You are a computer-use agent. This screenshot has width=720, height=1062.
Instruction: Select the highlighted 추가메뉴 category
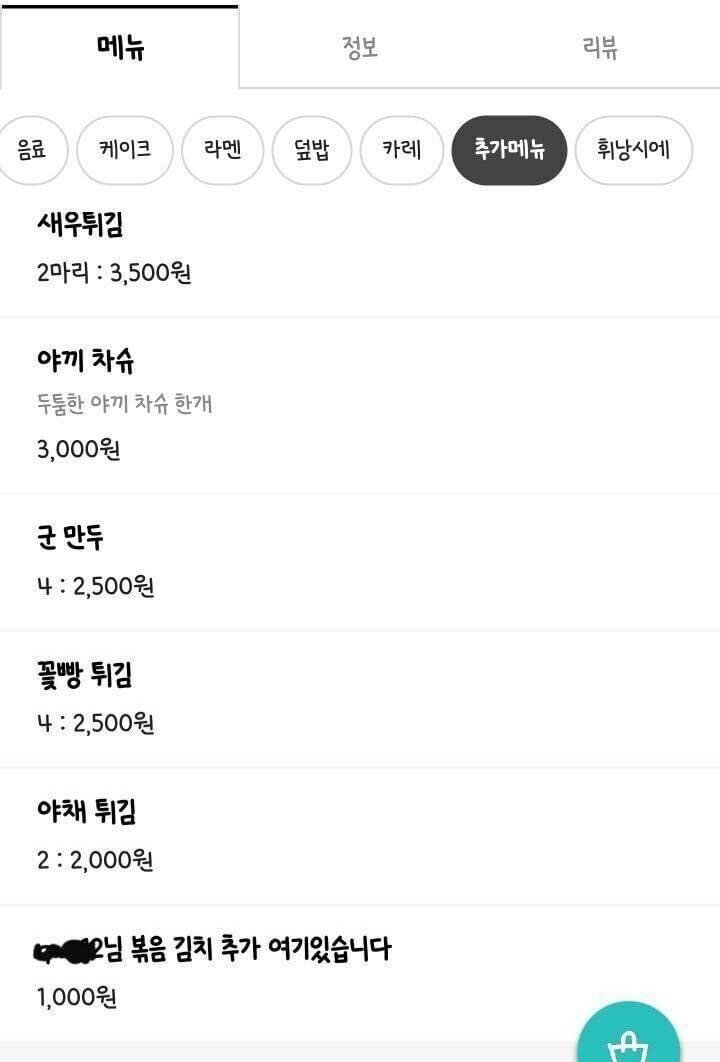[x=510, y=150]
